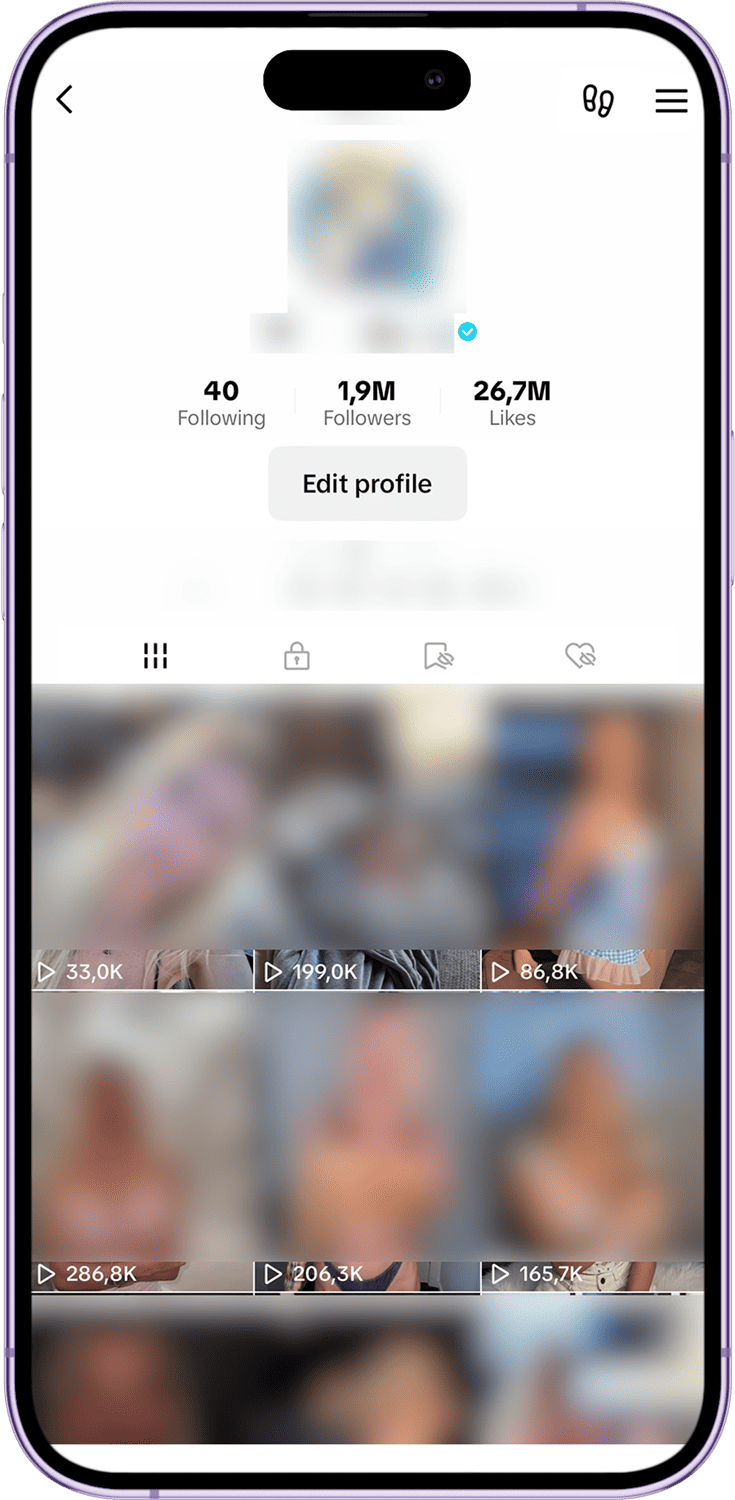Open the video with 286,8K views
This screenshot has height=1500, width=735.
(142, 1140)
